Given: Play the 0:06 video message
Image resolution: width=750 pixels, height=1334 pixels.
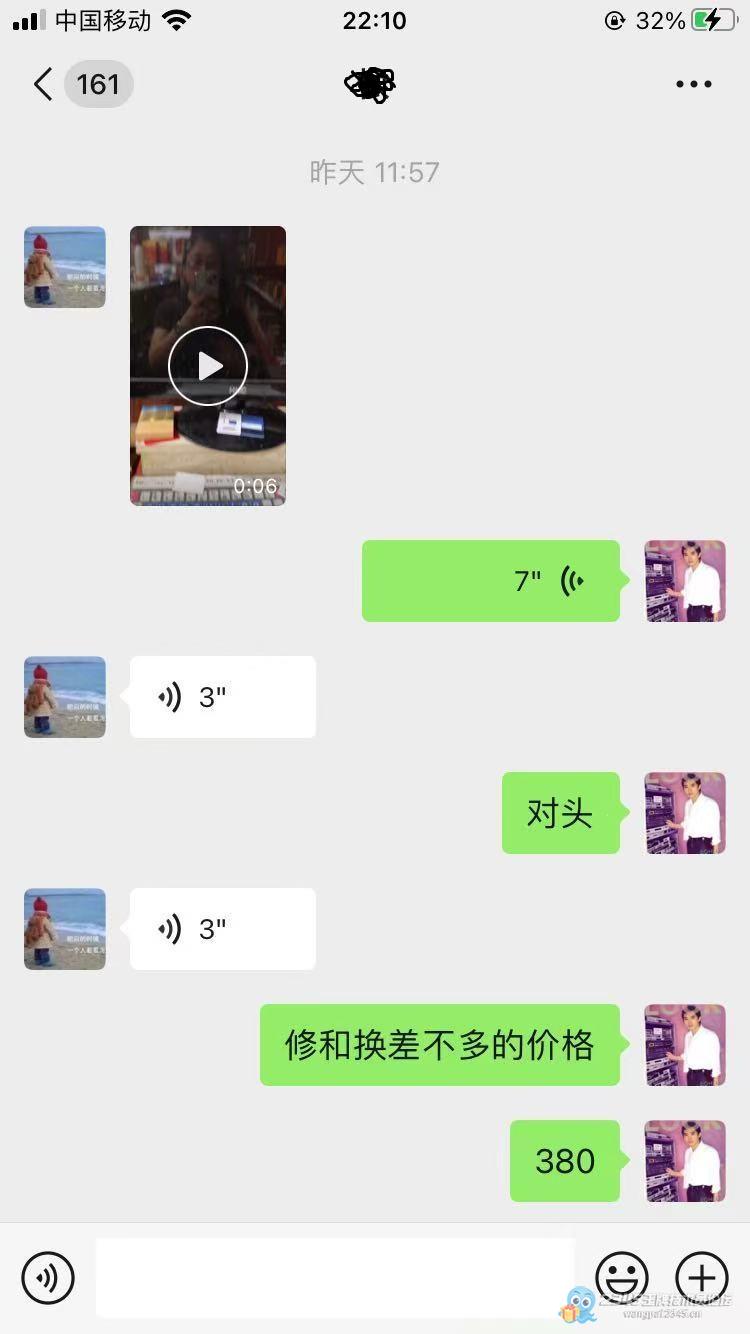Looking at the screenshot, I should click(208, 366).
